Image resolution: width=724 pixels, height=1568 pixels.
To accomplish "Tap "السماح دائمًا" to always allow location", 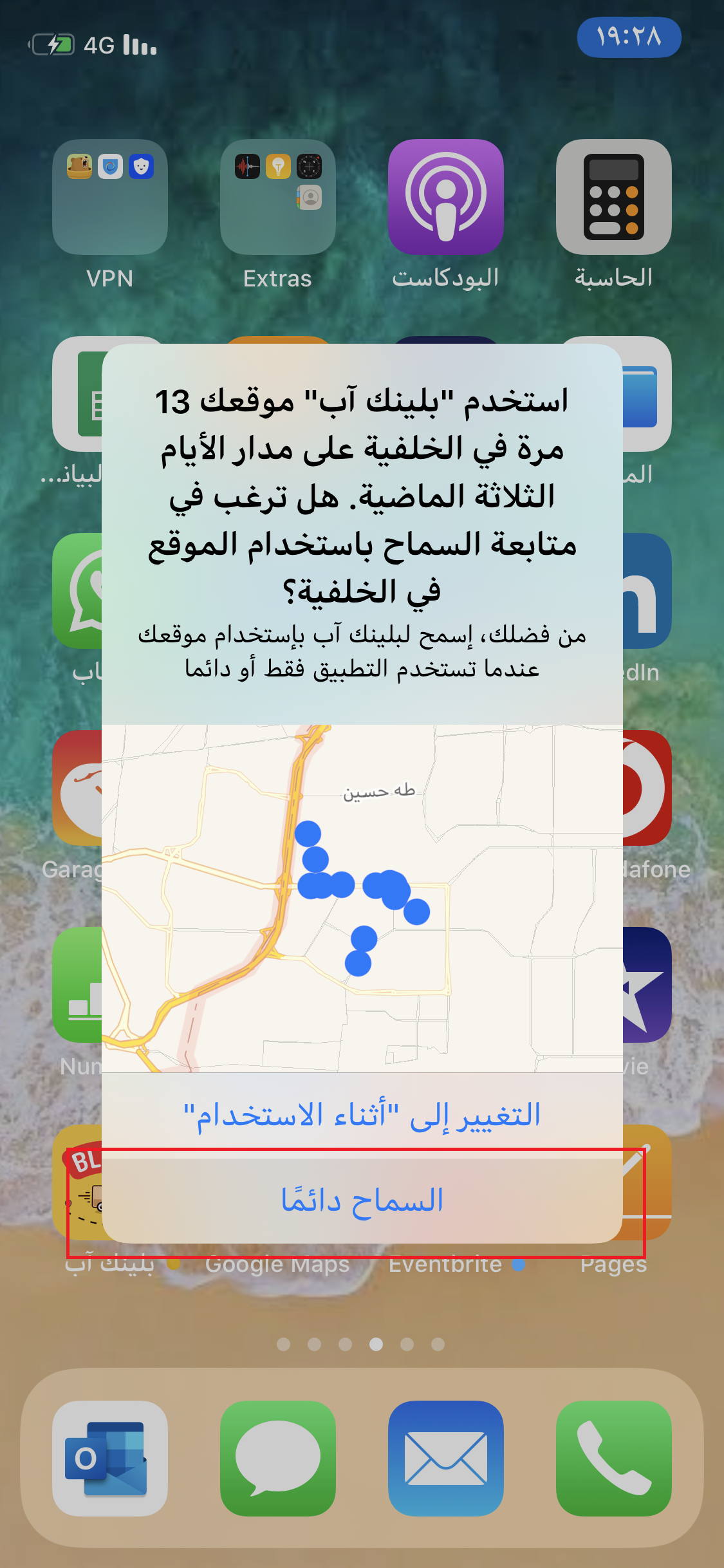I will 362,1201.
